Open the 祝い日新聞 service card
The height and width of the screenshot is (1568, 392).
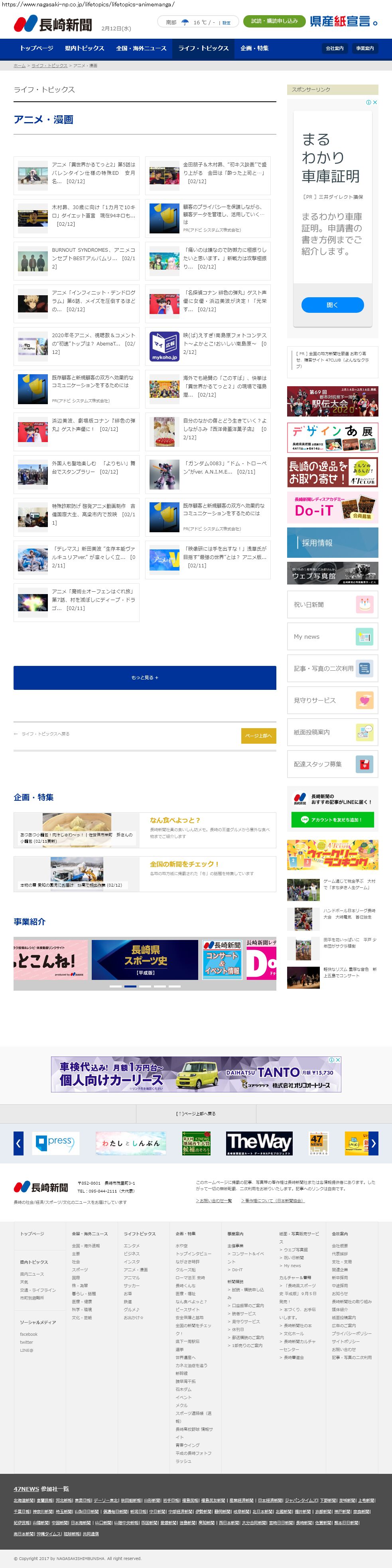tap(332, 604)
